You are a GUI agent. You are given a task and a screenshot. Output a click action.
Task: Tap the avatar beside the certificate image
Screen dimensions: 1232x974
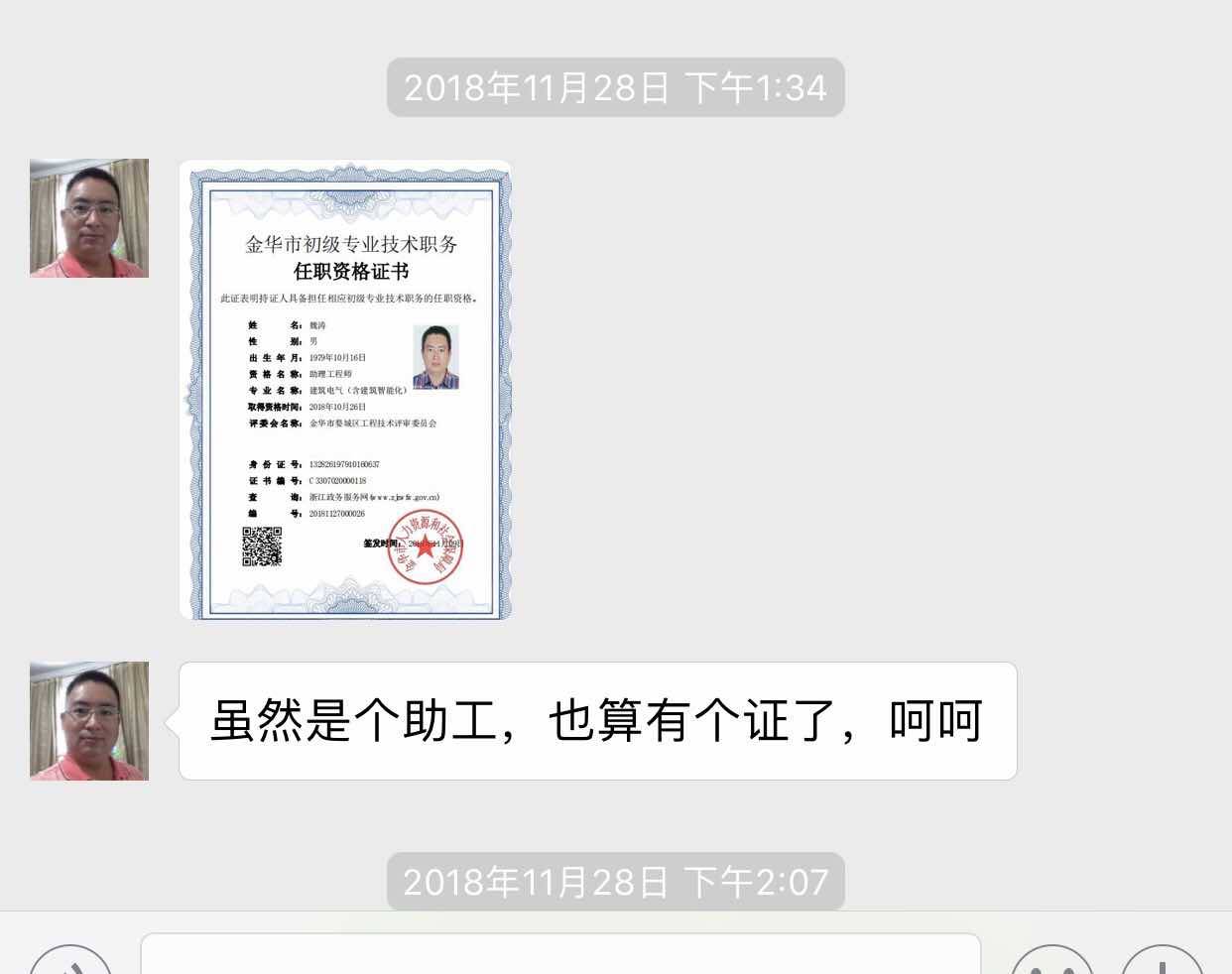coord(89,218)
